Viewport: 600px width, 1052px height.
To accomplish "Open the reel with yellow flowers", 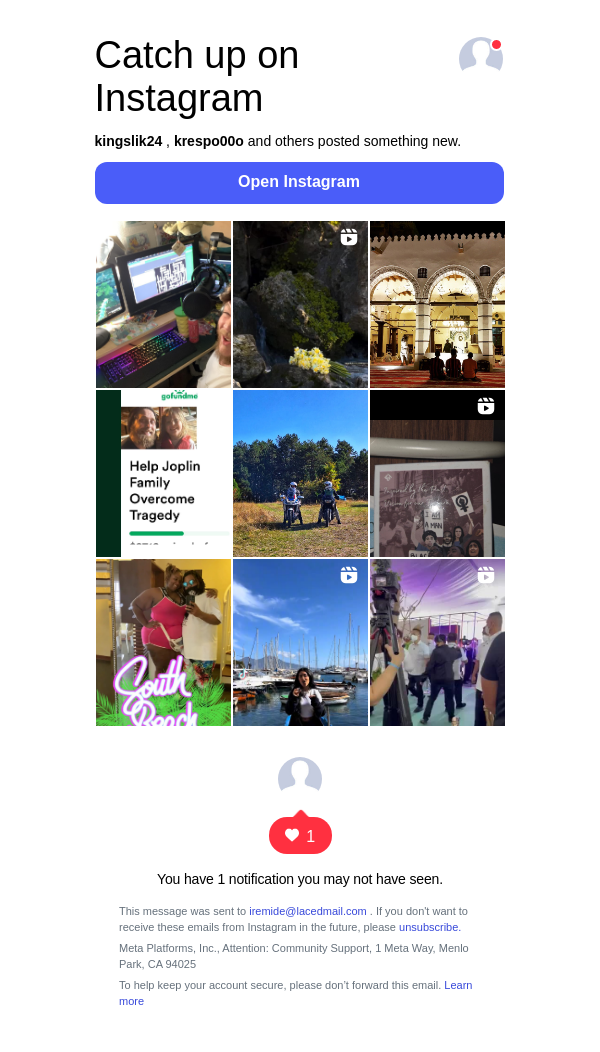I will pyautogui.click(x=300, y=304).
